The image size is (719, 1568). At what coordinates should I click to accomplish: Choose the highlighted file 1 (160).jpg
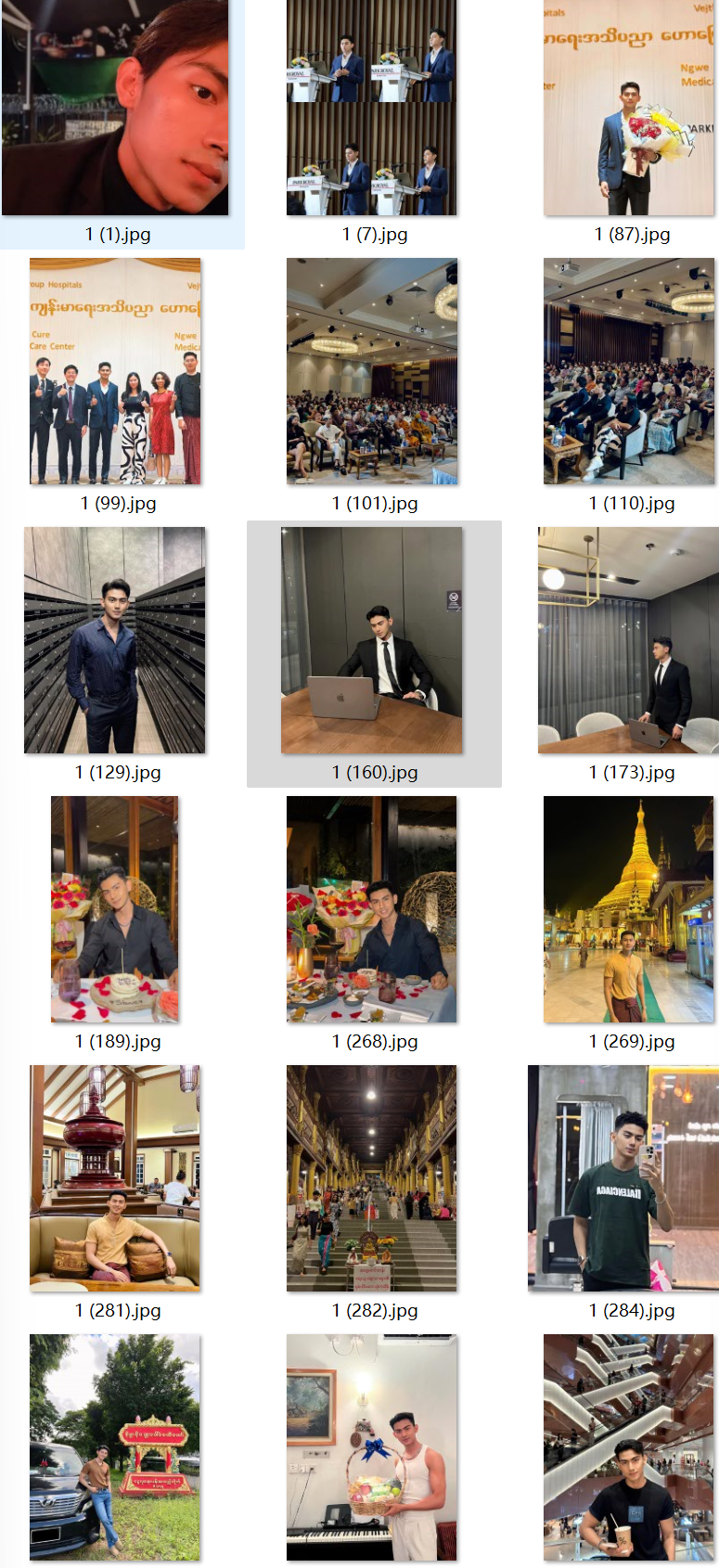point(371,640)
